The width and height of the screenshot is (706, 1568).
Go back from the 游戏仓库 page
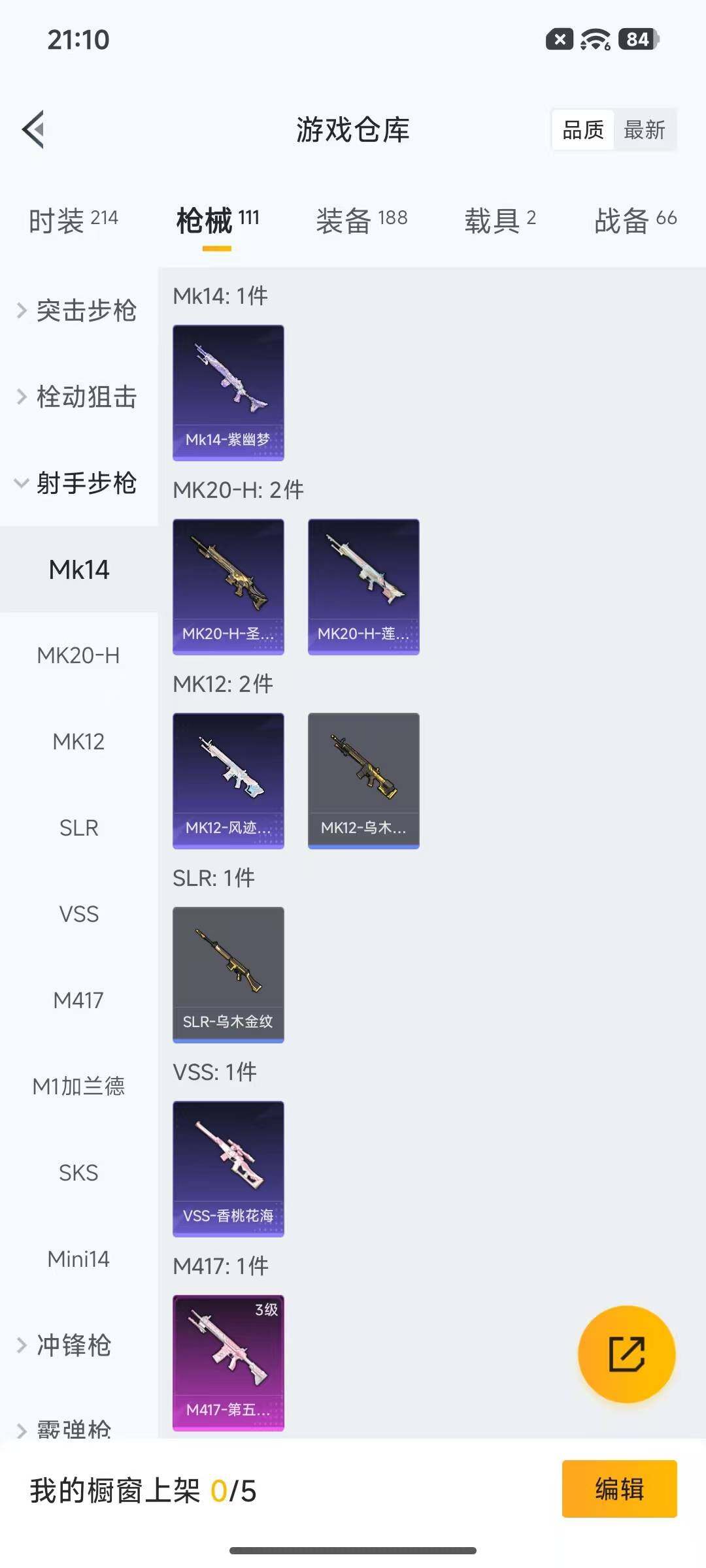[x=34, y=129]
